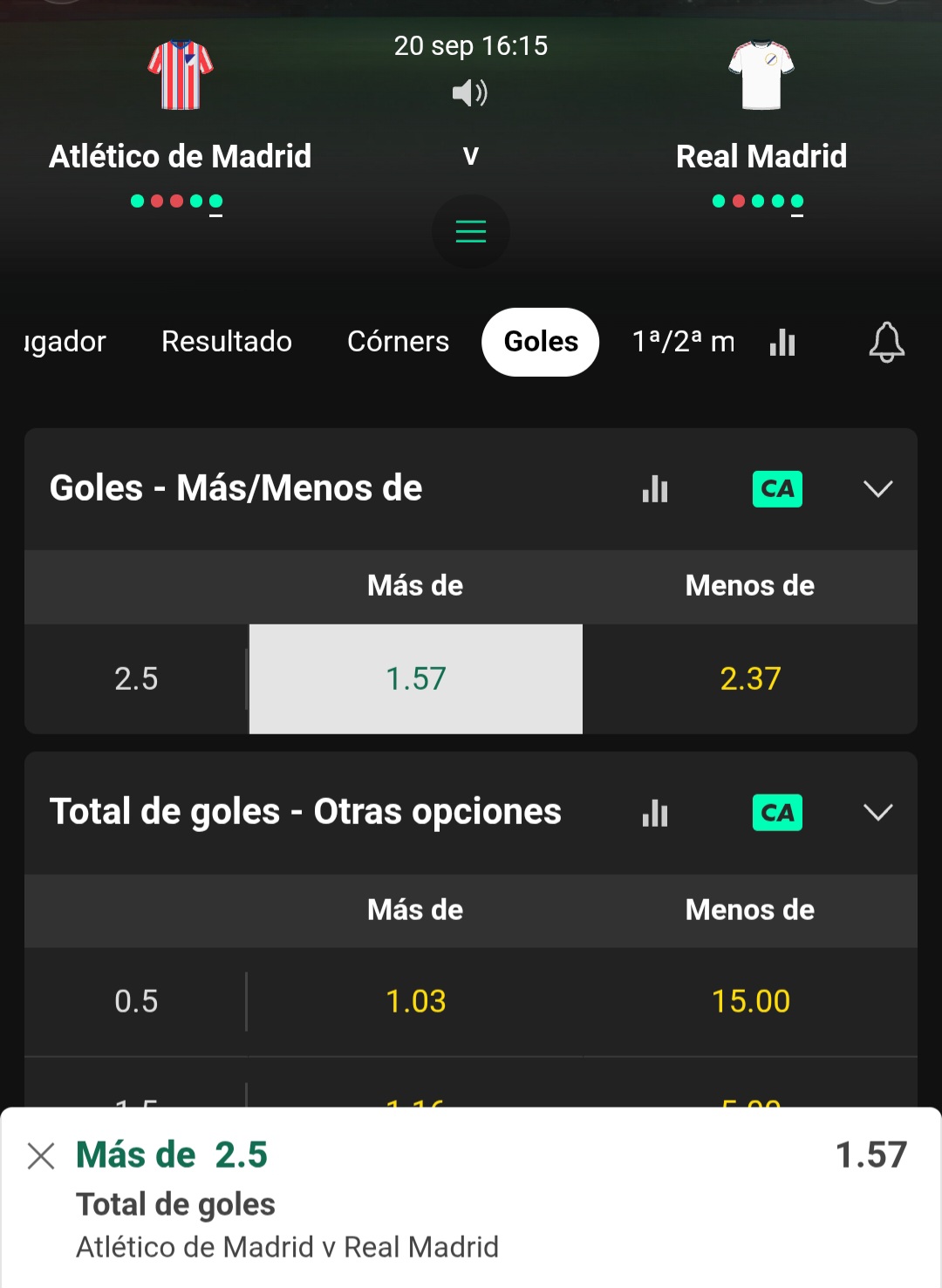Open the notifications bell
Viewport: 942px width, 1288px height.
point(886,342)
